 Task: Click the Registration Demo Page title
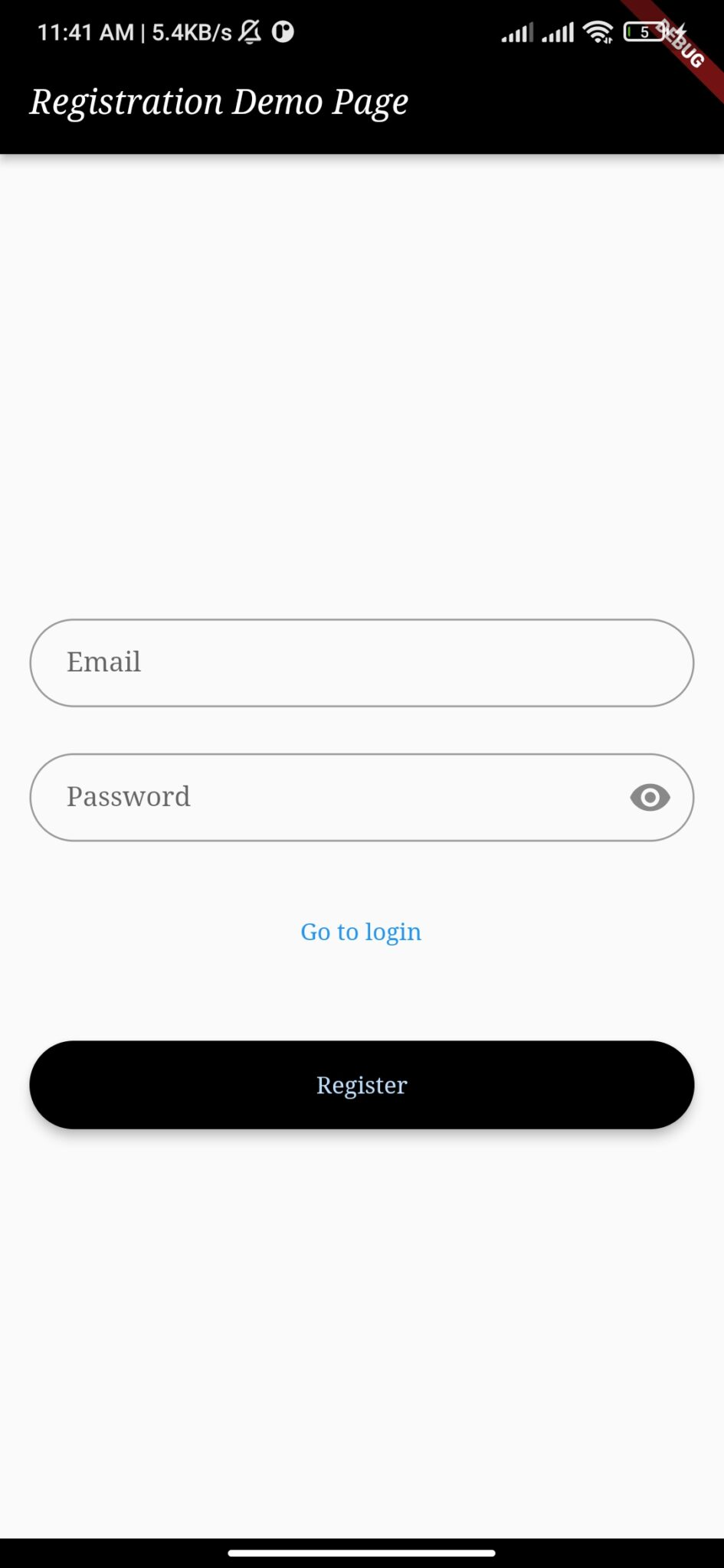click(x=220, y=100)
